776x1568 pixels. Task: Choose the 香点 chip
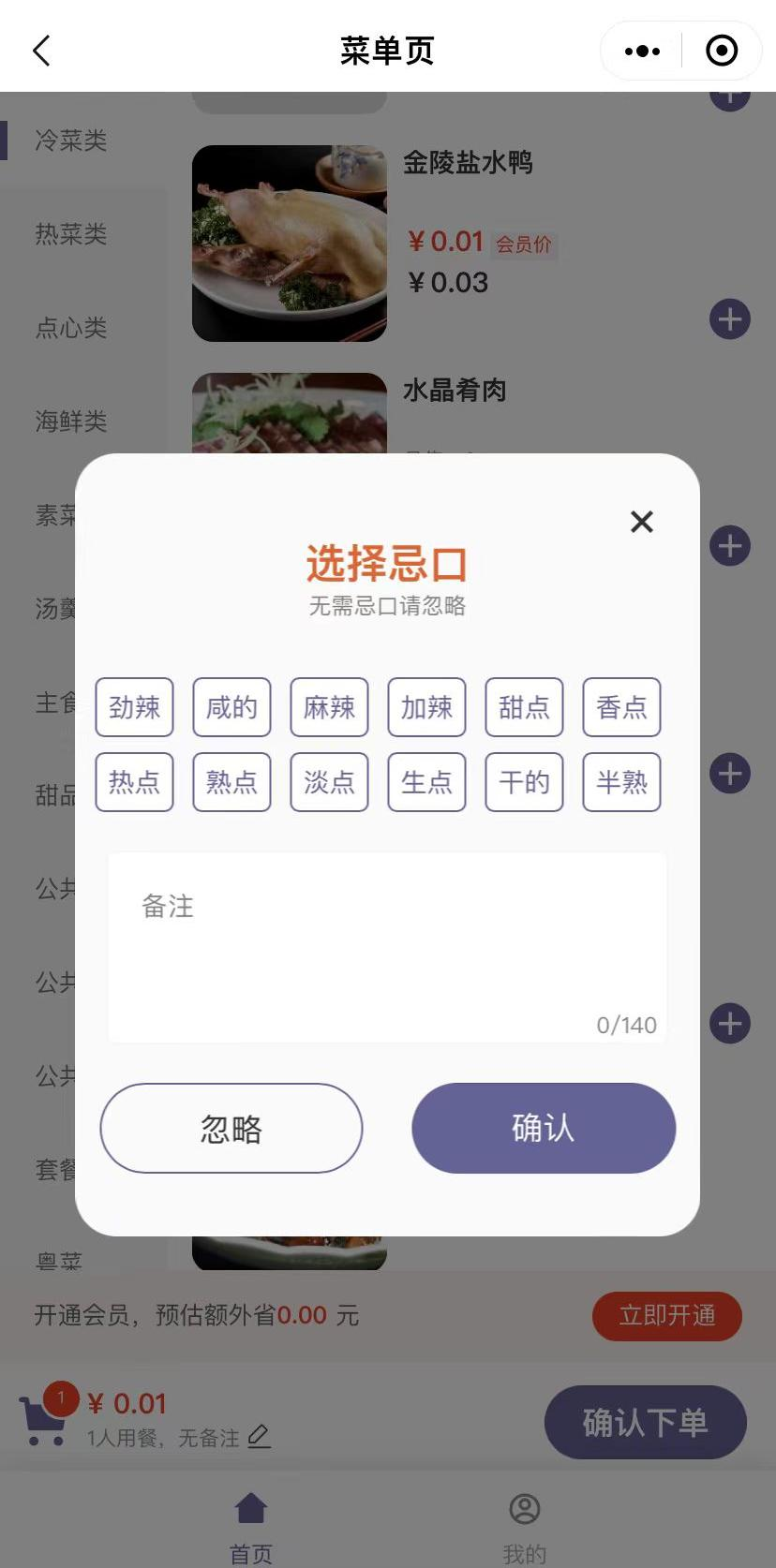[621, 707]
